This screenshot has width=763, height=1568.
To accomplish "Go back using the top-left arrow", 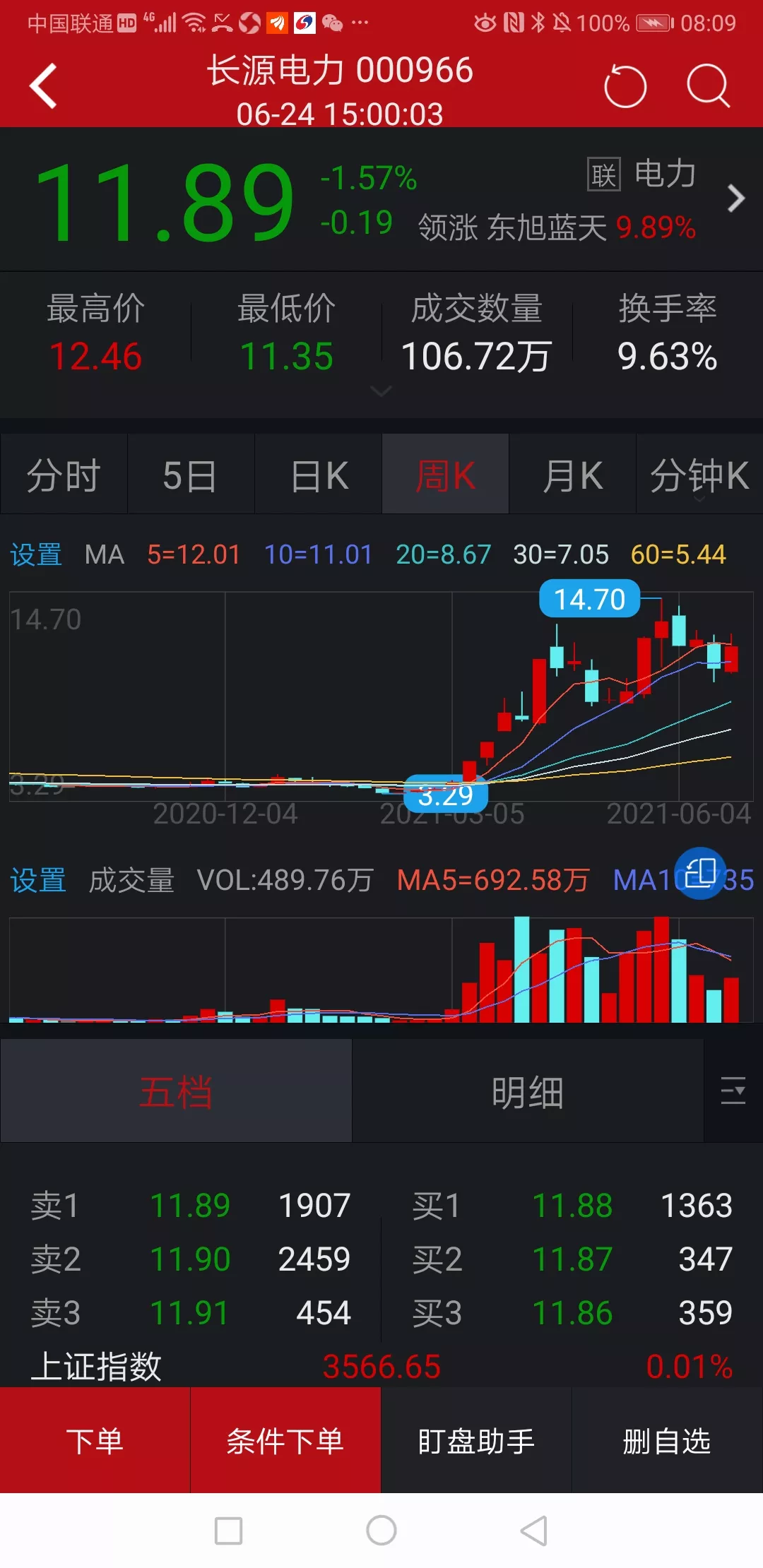I will [x=43, y=86].
